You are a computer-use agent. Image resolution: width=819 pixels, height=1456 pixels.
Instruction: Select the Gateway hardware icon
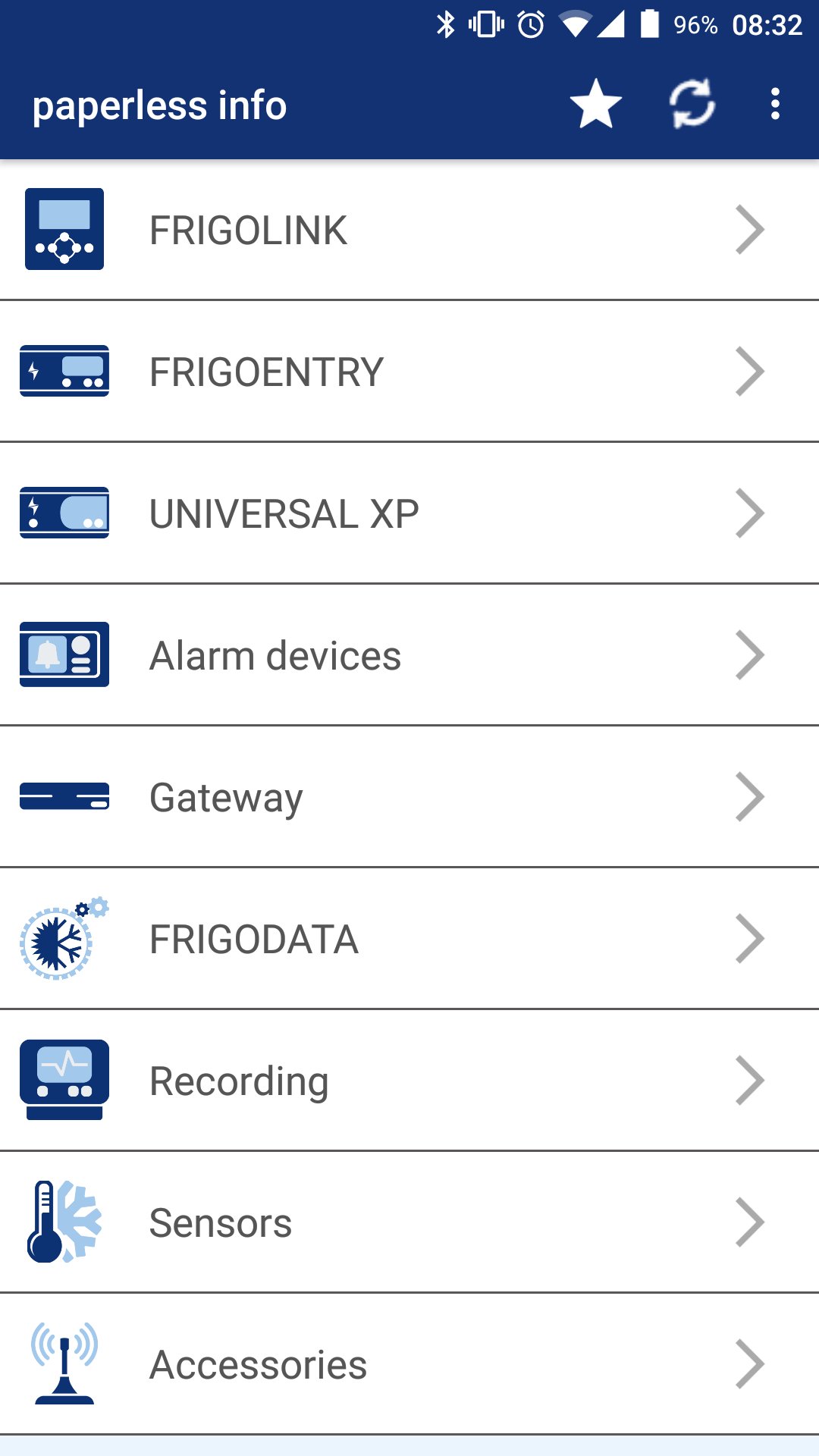[64, 796]
